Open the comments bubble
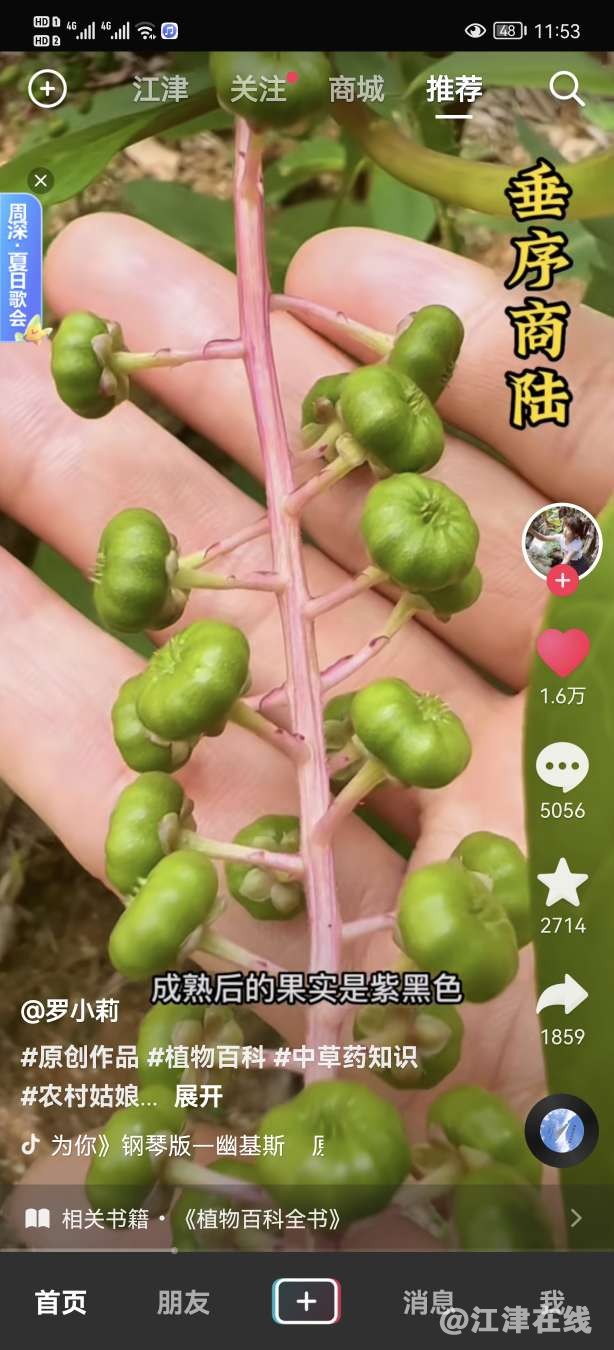Screen dimensions: 614x1350 click(562, 768)
